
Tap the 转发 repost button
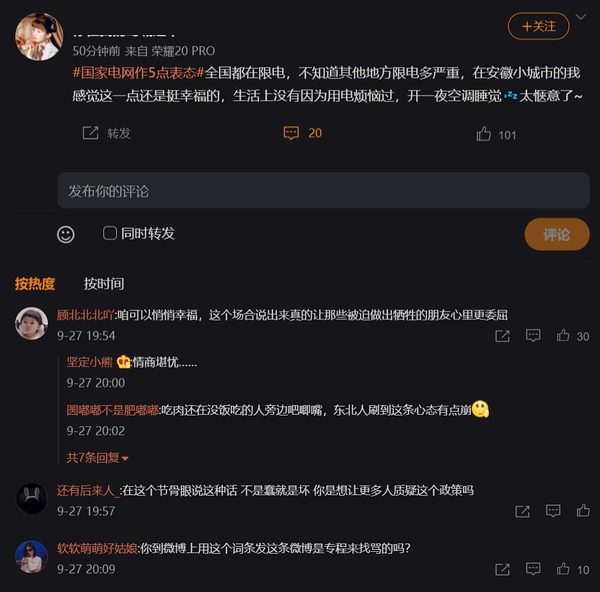106,133
